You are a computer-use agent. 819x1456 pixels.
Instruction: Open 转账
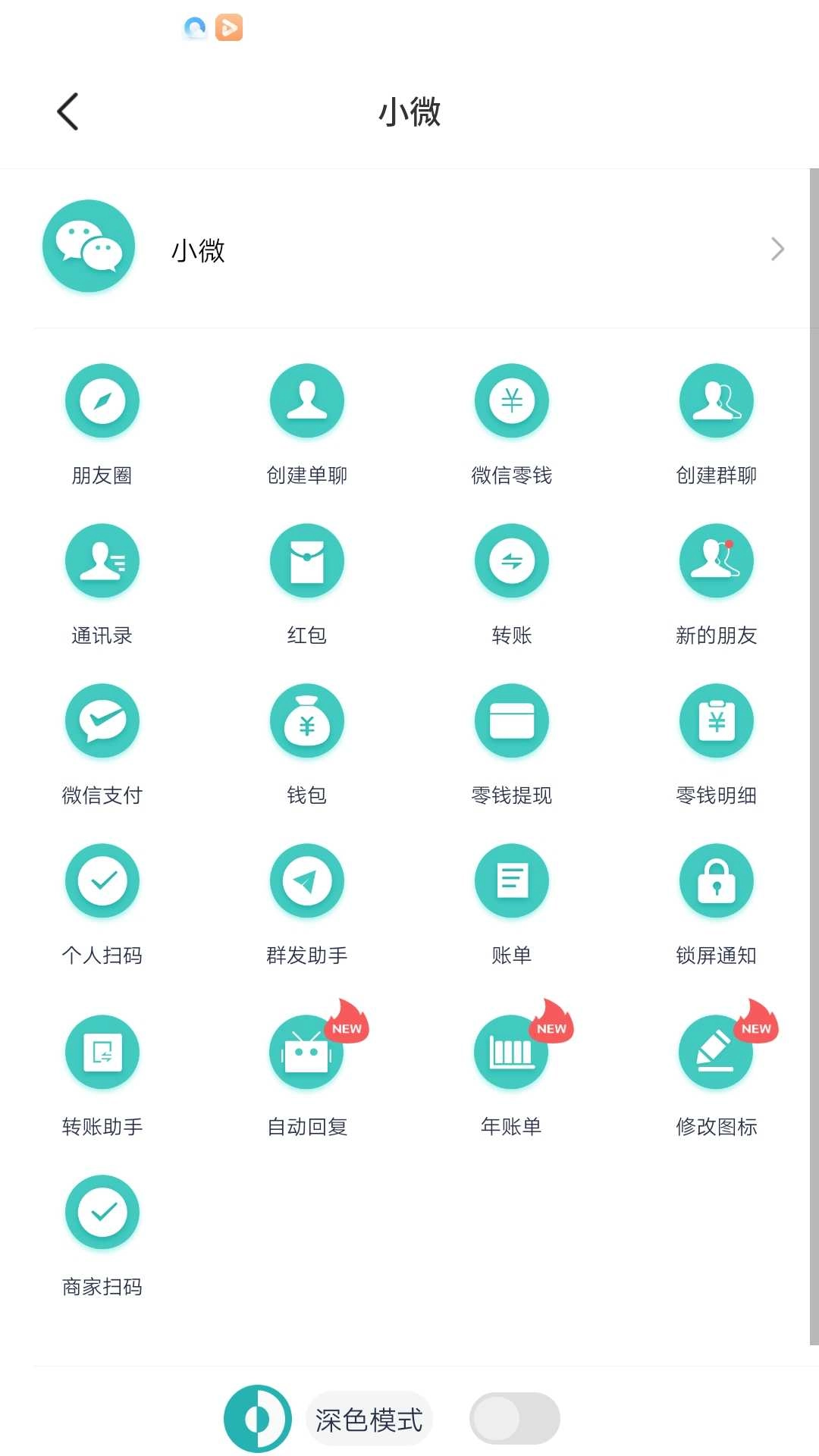[x=512, y=561]
